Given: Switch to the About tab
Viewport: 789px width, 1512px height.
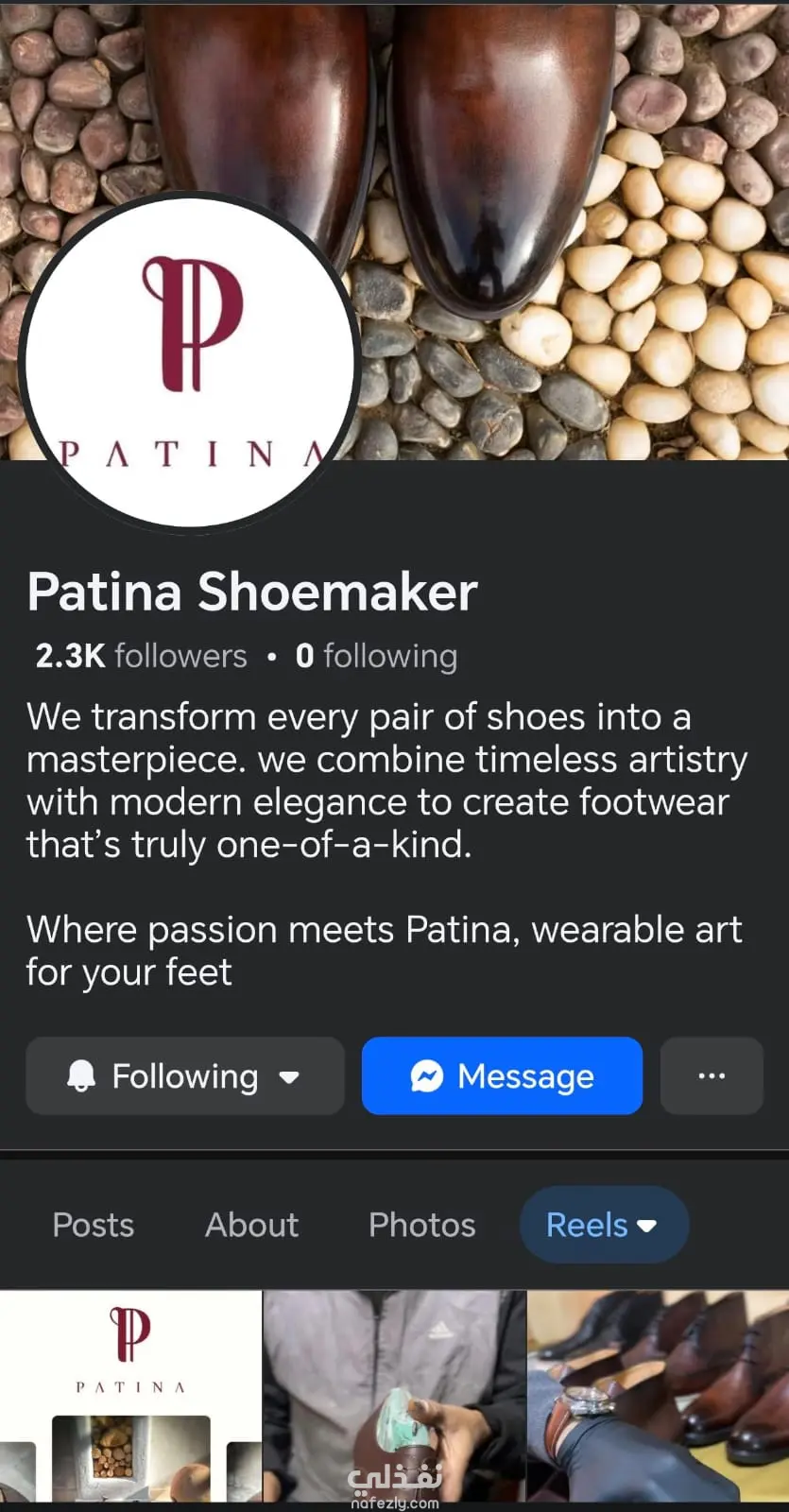Looking at the screenshot, I should click(x=251, y=1225).
